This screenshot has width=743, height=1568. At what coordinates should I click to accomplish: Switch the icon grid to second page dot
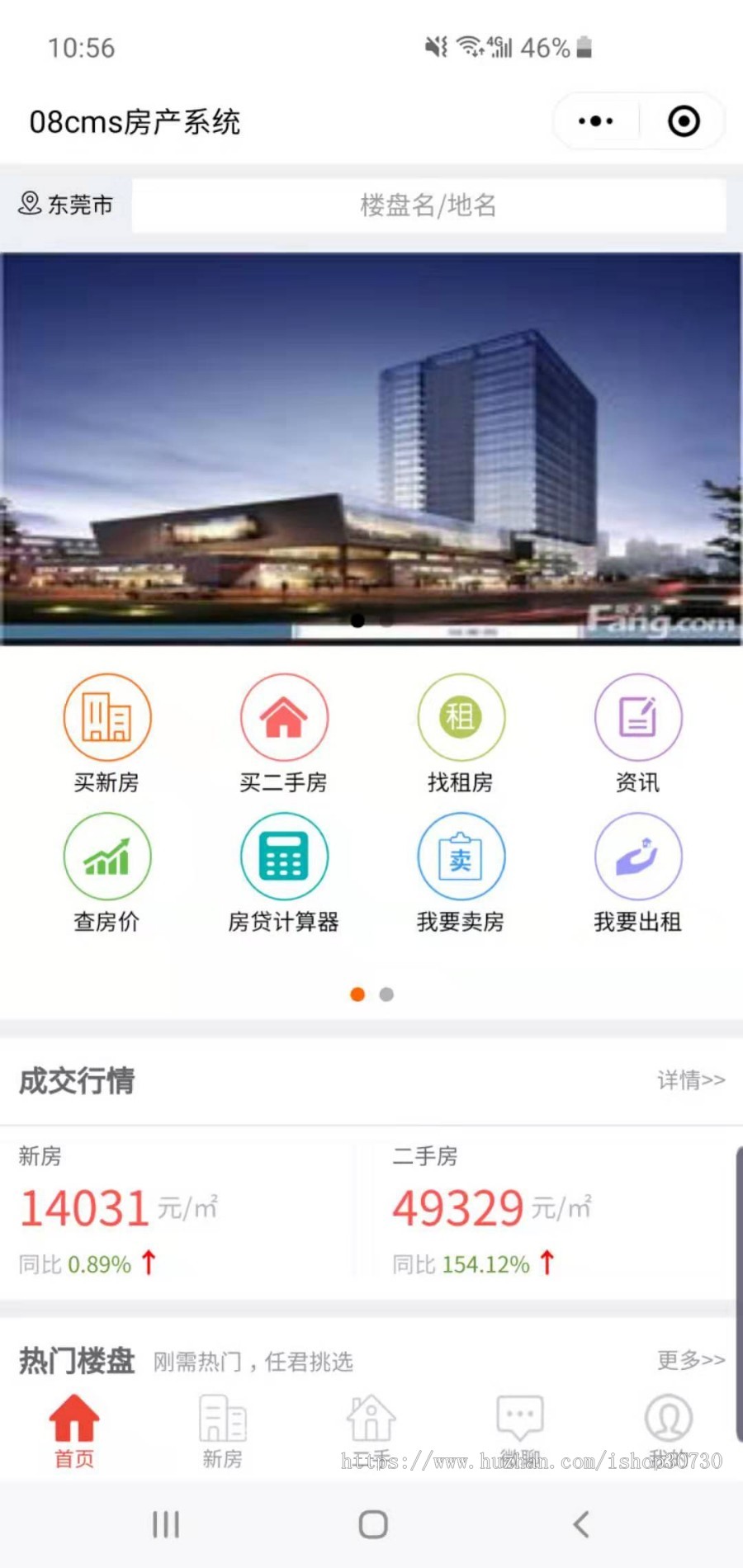tap(386, 994)
